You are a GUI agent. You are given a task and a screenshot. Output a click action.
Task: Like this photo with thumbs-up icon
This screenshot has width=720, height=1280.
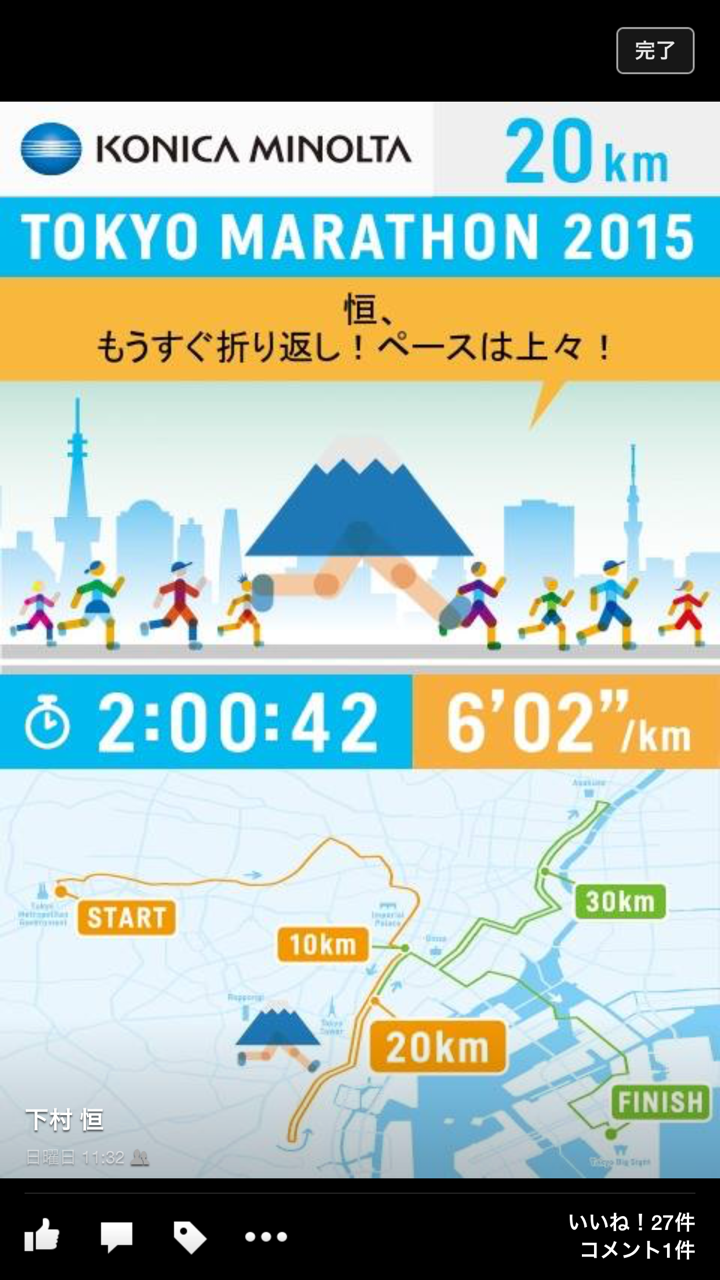[x=41, y=1236]
